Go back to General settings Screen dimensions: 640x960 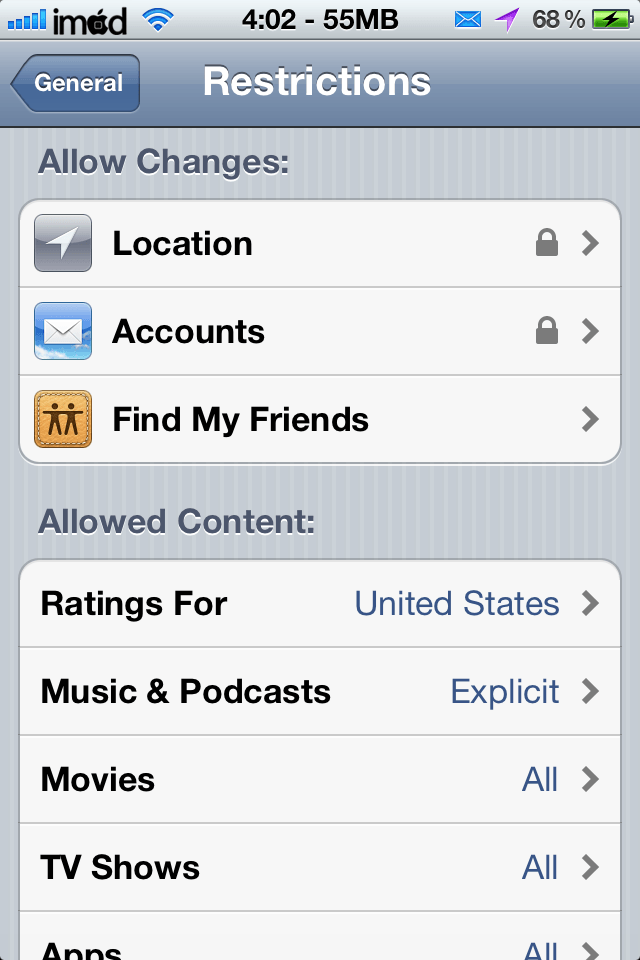76,83
